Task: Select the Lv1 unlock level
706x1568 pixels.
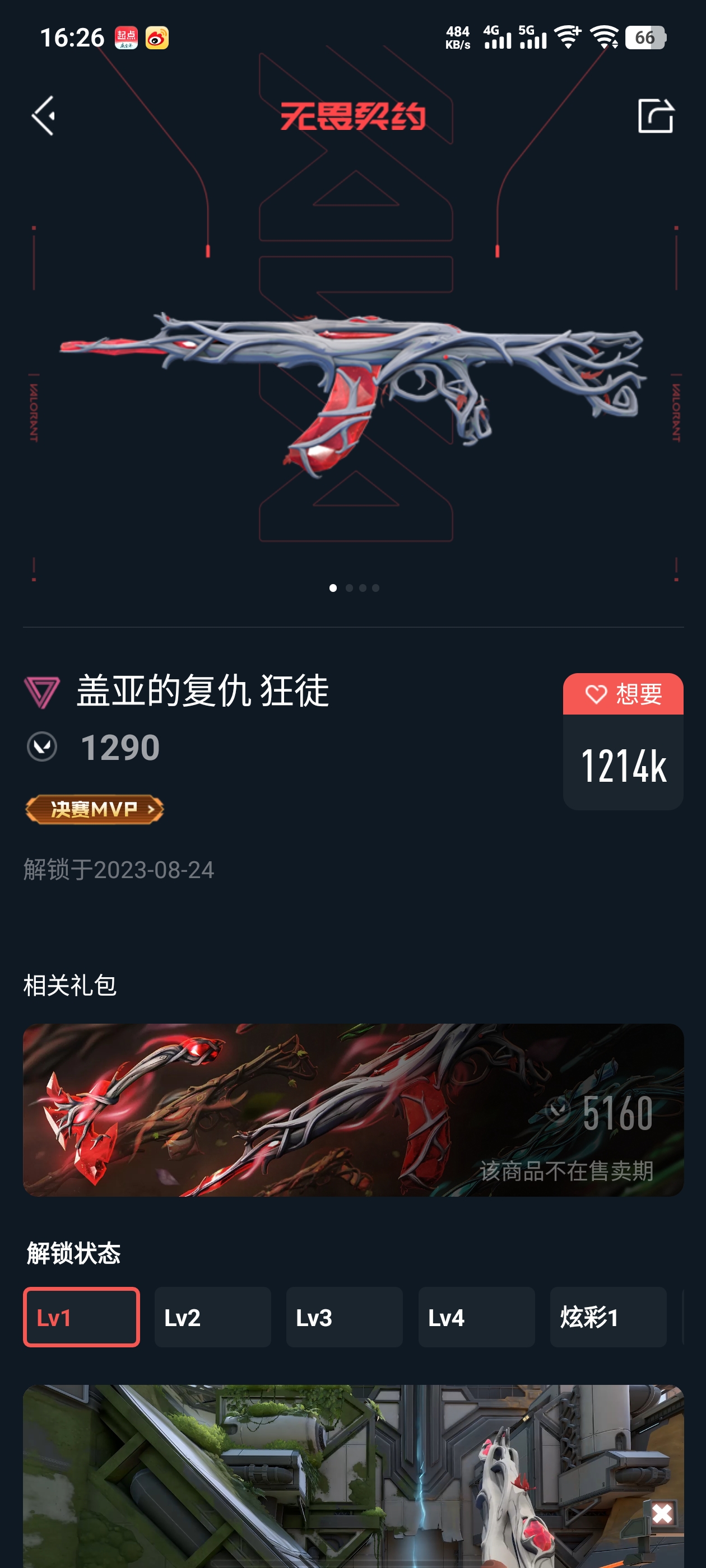Action: [x=82, y=1317]
